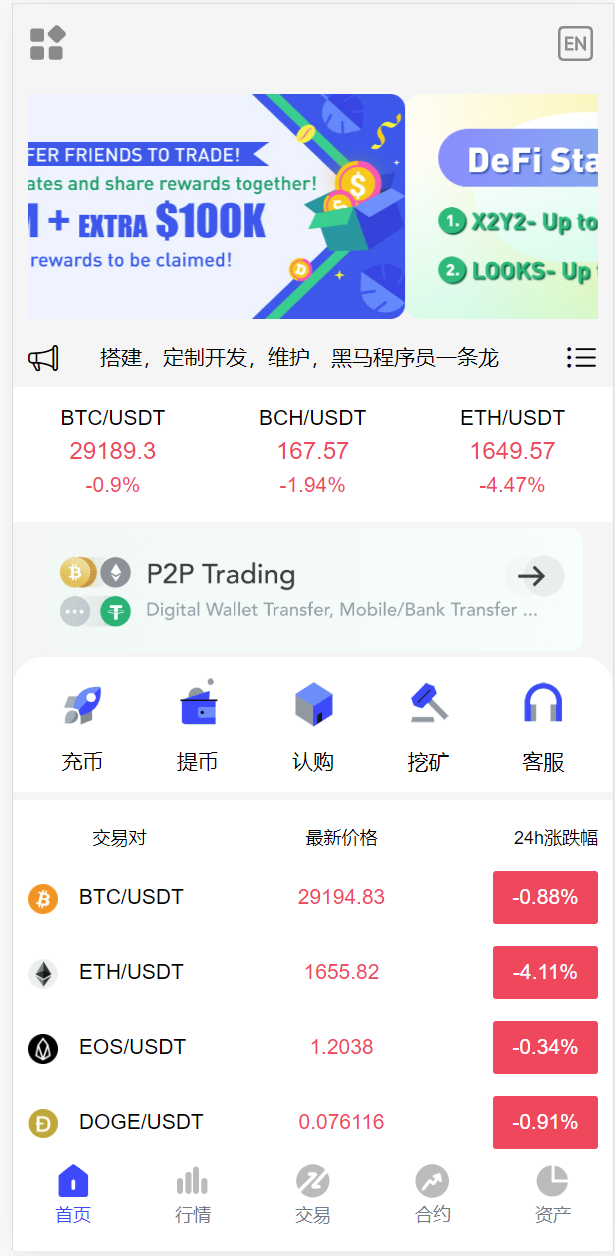Open the grid menu icon

pos(47,43)
